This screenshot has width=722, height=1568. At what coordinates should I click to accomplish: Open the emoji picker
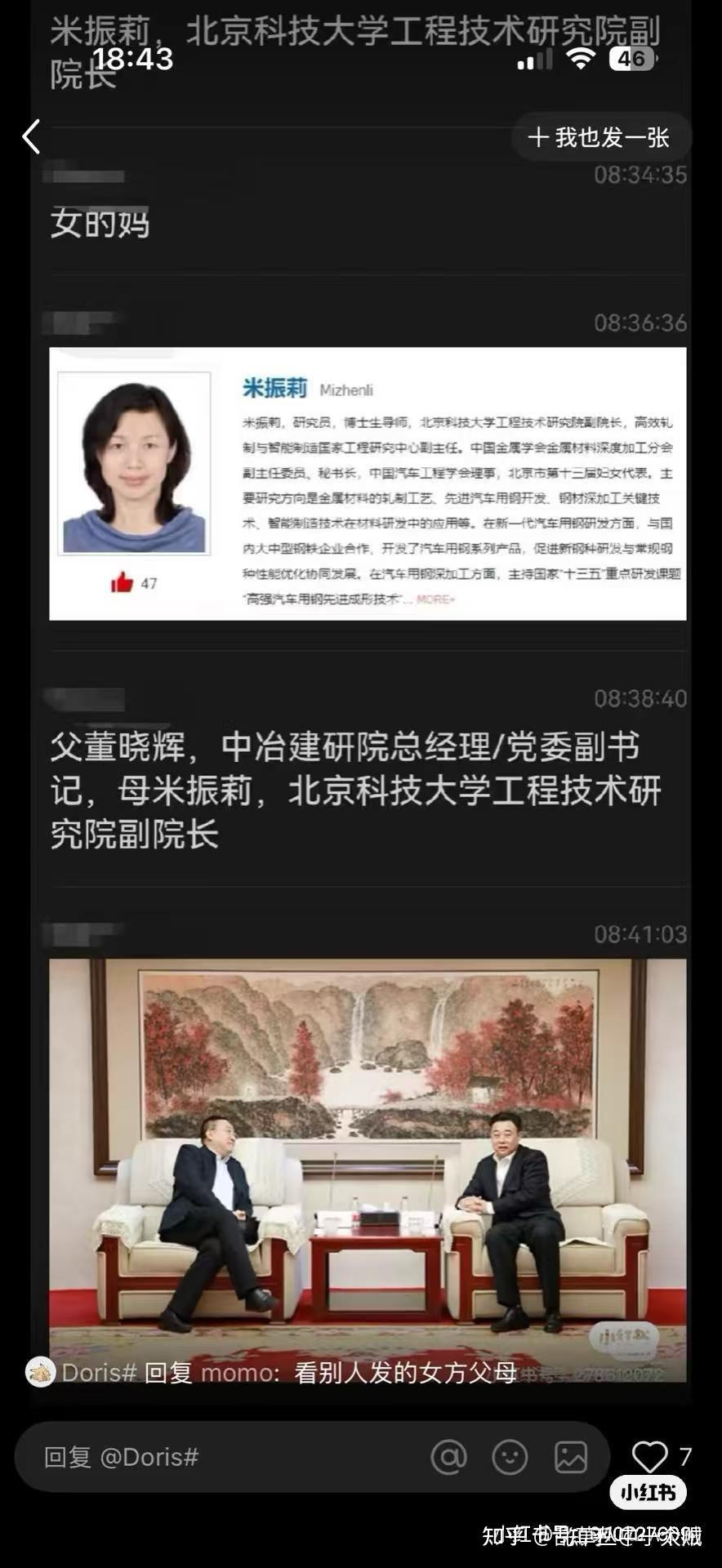(510, 1457)
